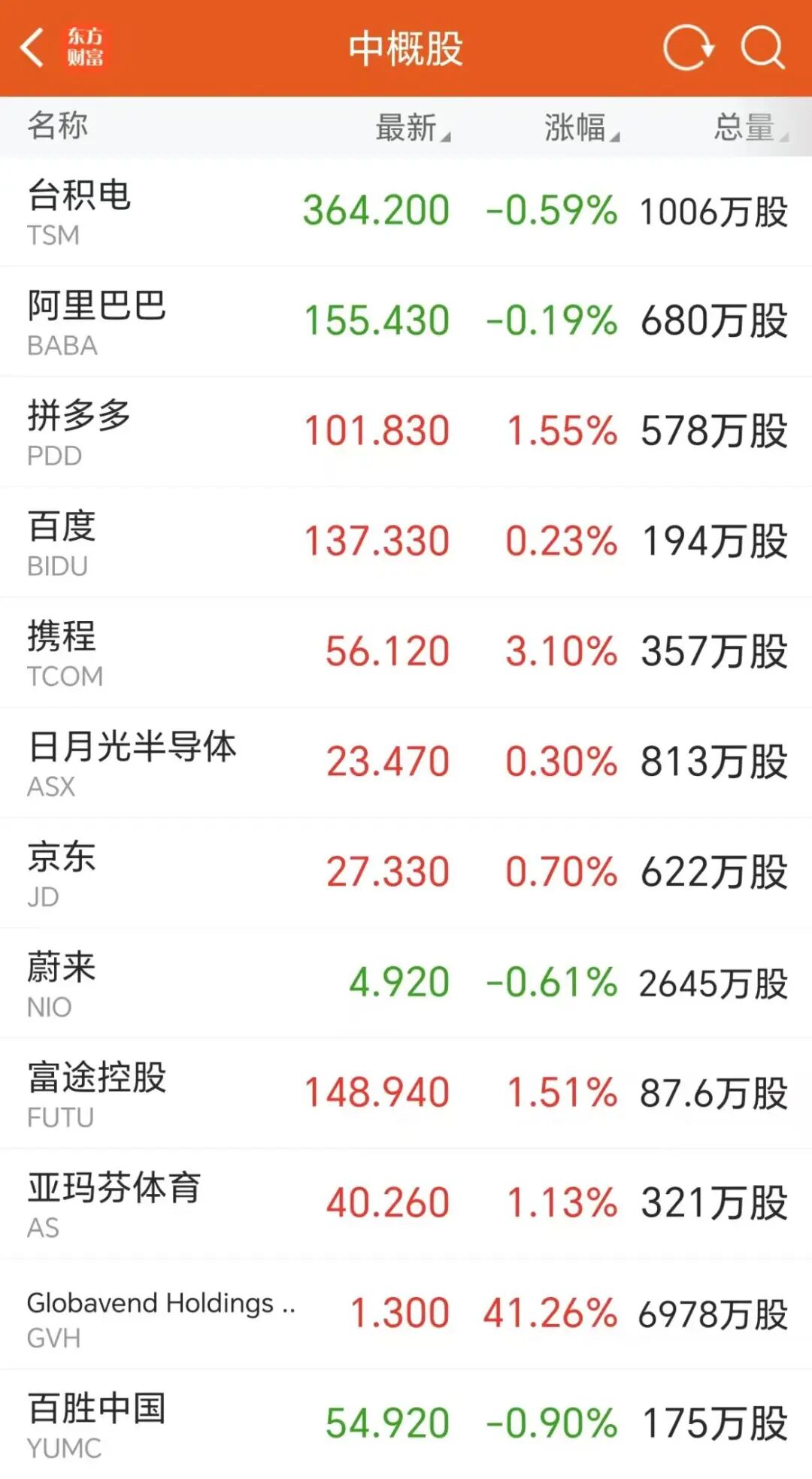
Task: Select the 拼多多 PDD row
Action: tap(406, 432)
